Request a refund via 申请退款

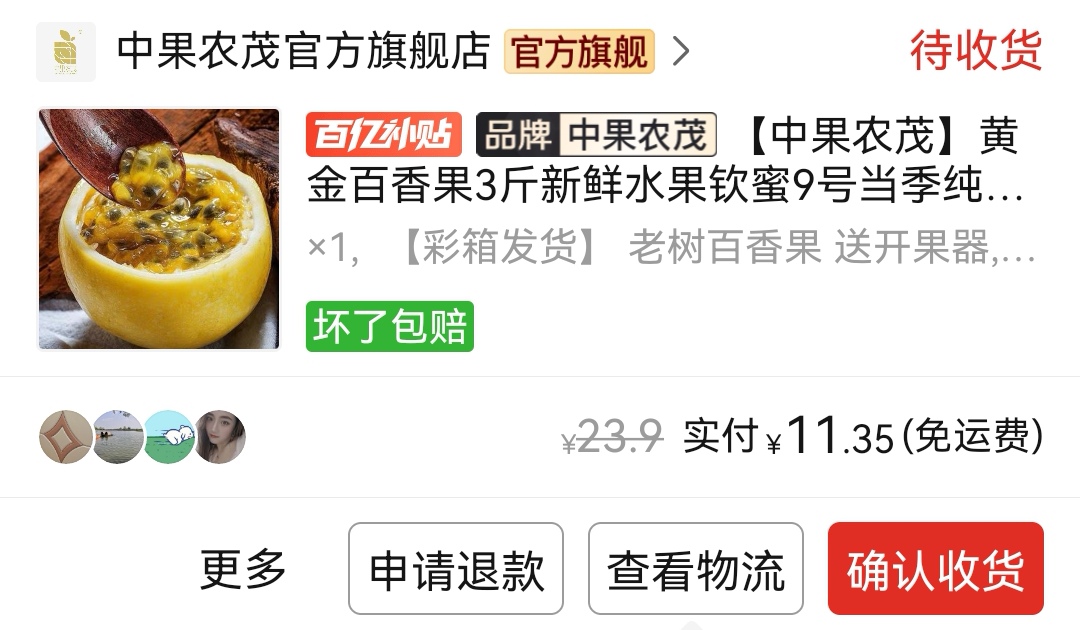click(x=456, y=569)
